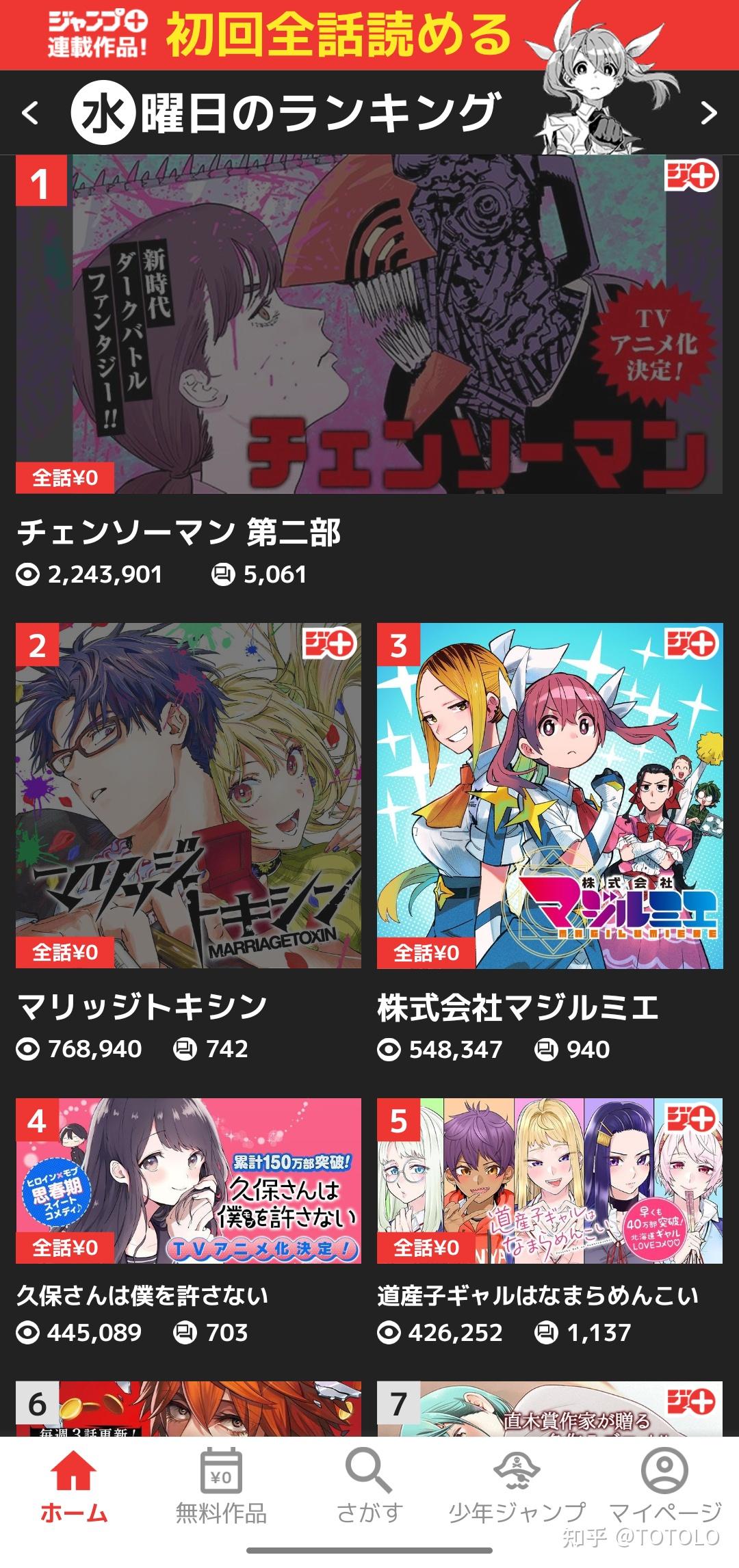Open the 久保さんは僕を許さない manga card
The height and width of the screenshot is (1568, 739).
(x=188, y=1180)
